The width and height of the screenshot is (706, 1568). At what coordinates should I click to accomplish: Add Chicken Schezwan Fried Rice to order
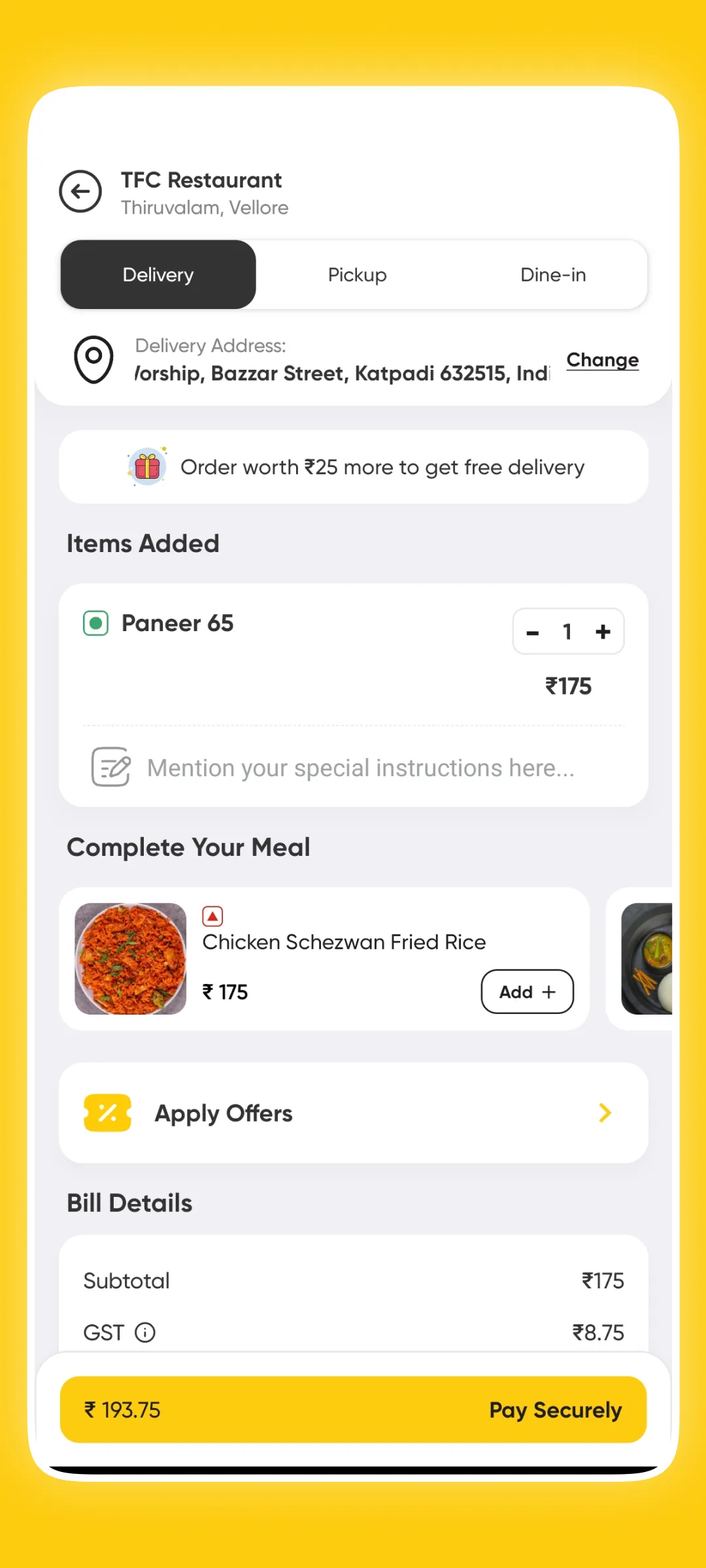528,992
